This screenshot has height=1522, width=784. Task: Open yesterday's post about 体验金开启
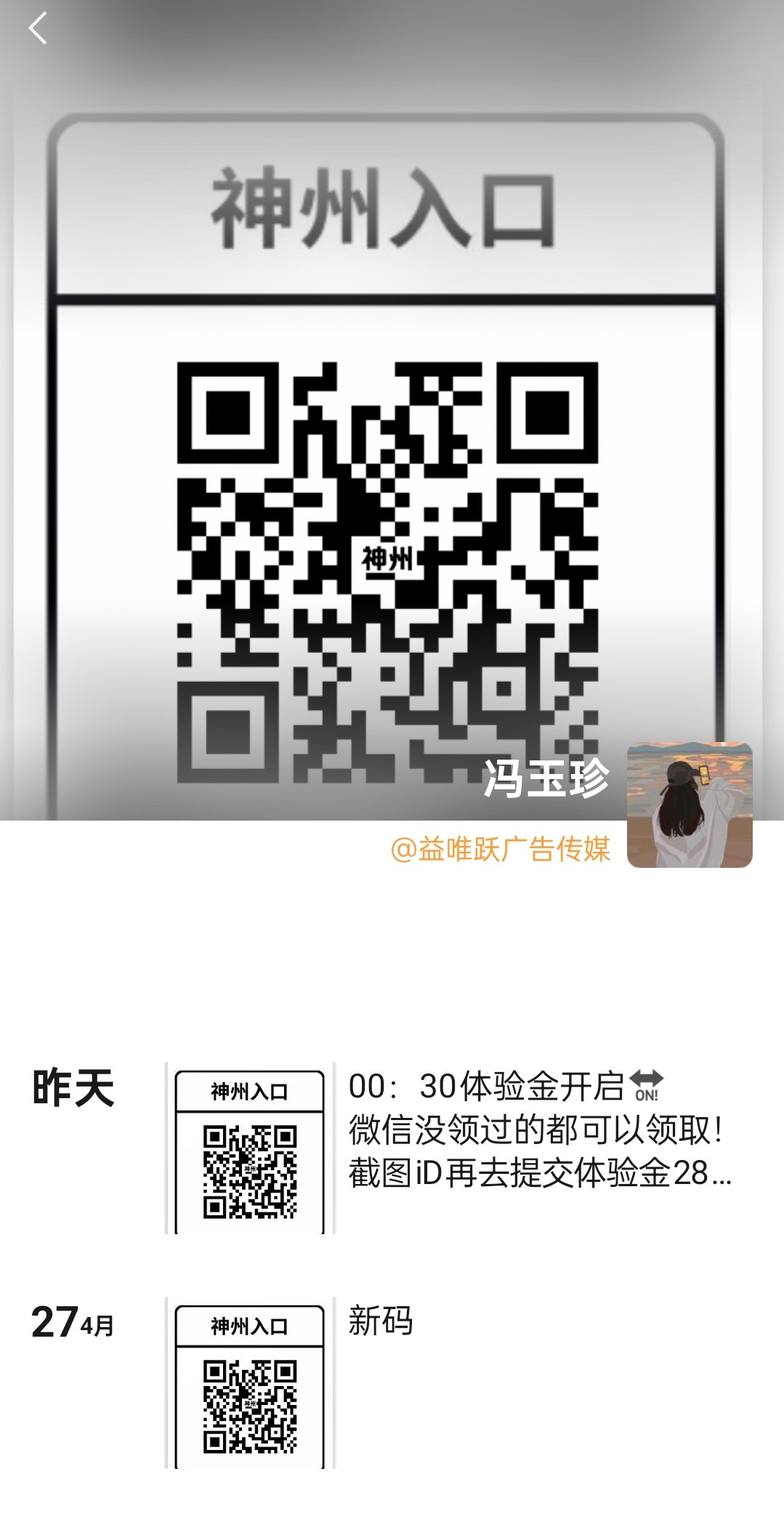coord(538,1129)
